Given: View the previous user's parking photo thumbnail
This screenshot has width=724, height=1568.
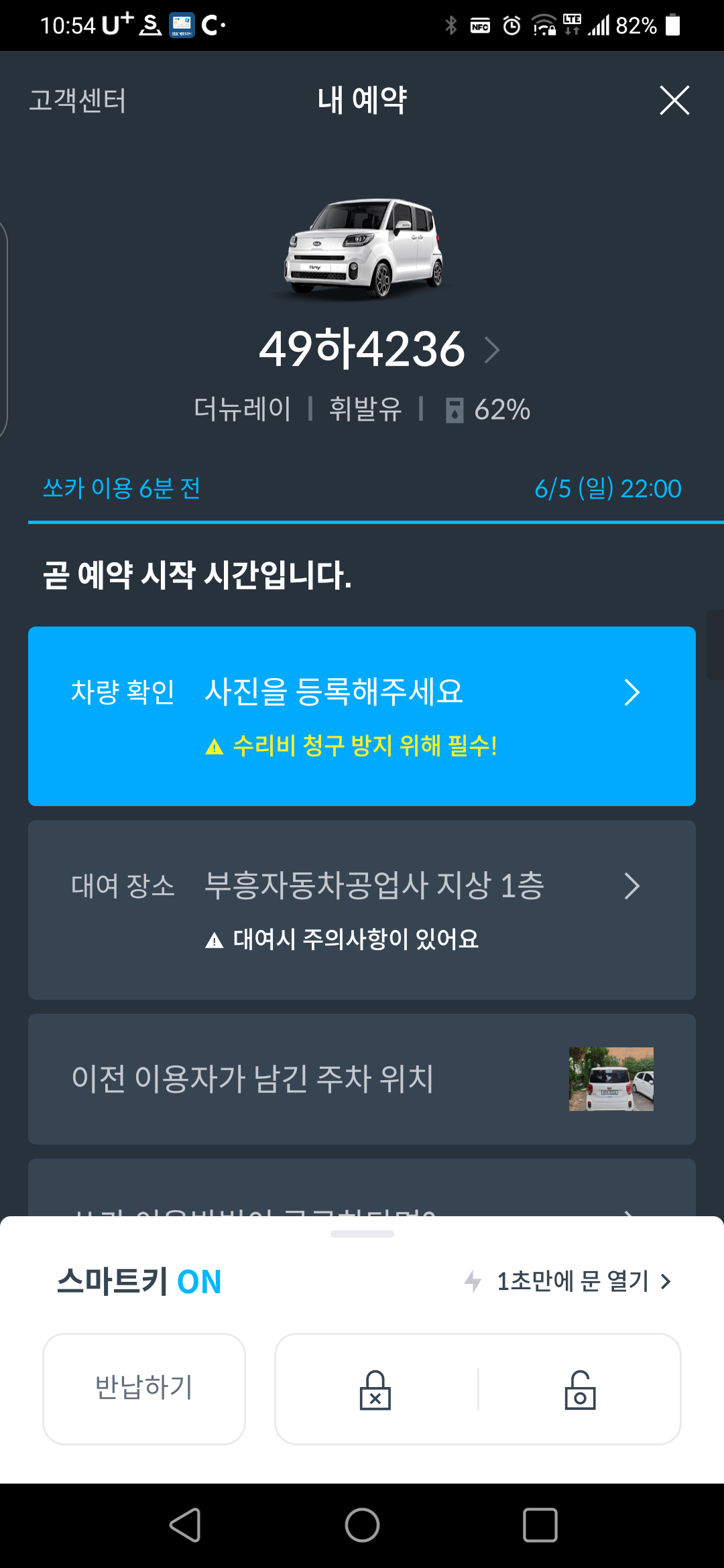Looking at the screenshot, I should 611,1080.
